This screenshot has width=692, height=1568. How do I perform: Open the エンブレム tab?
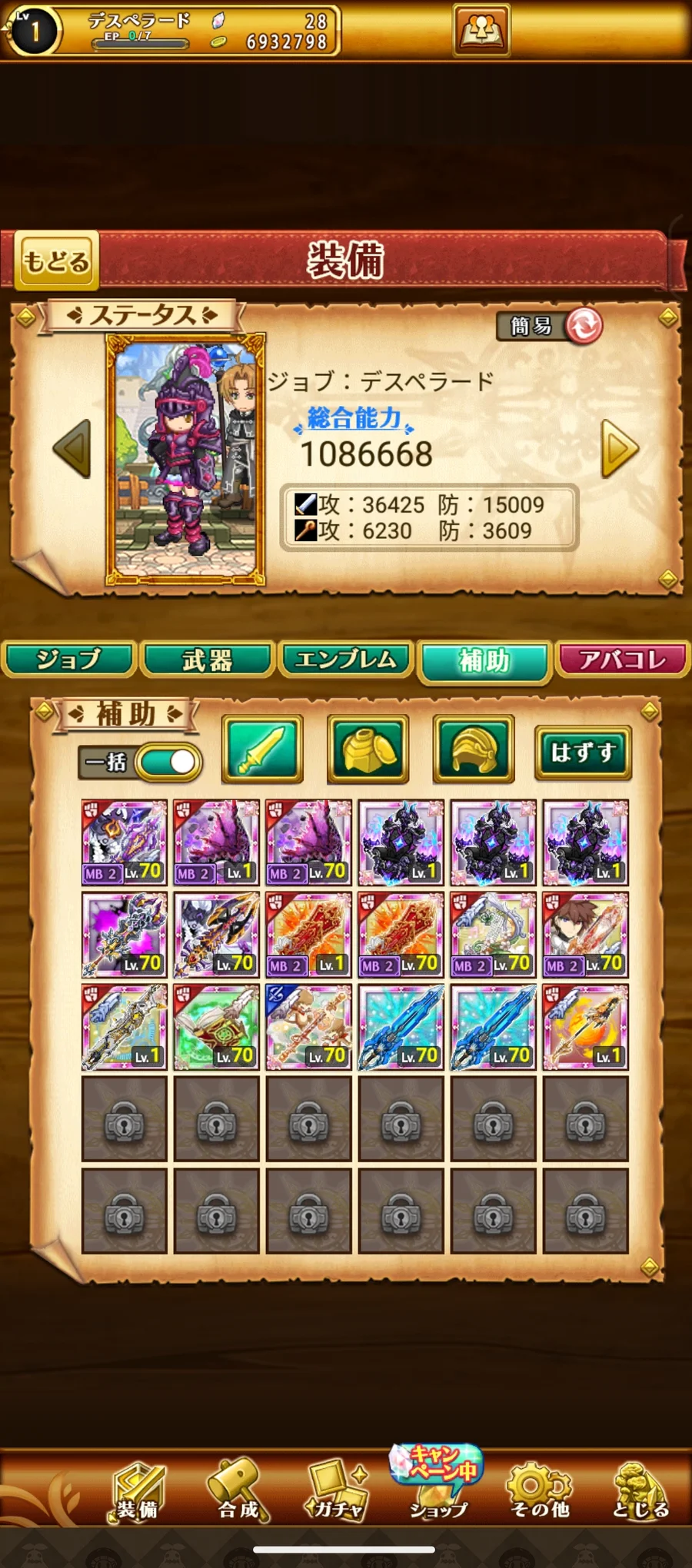click(x=345, y=659)
